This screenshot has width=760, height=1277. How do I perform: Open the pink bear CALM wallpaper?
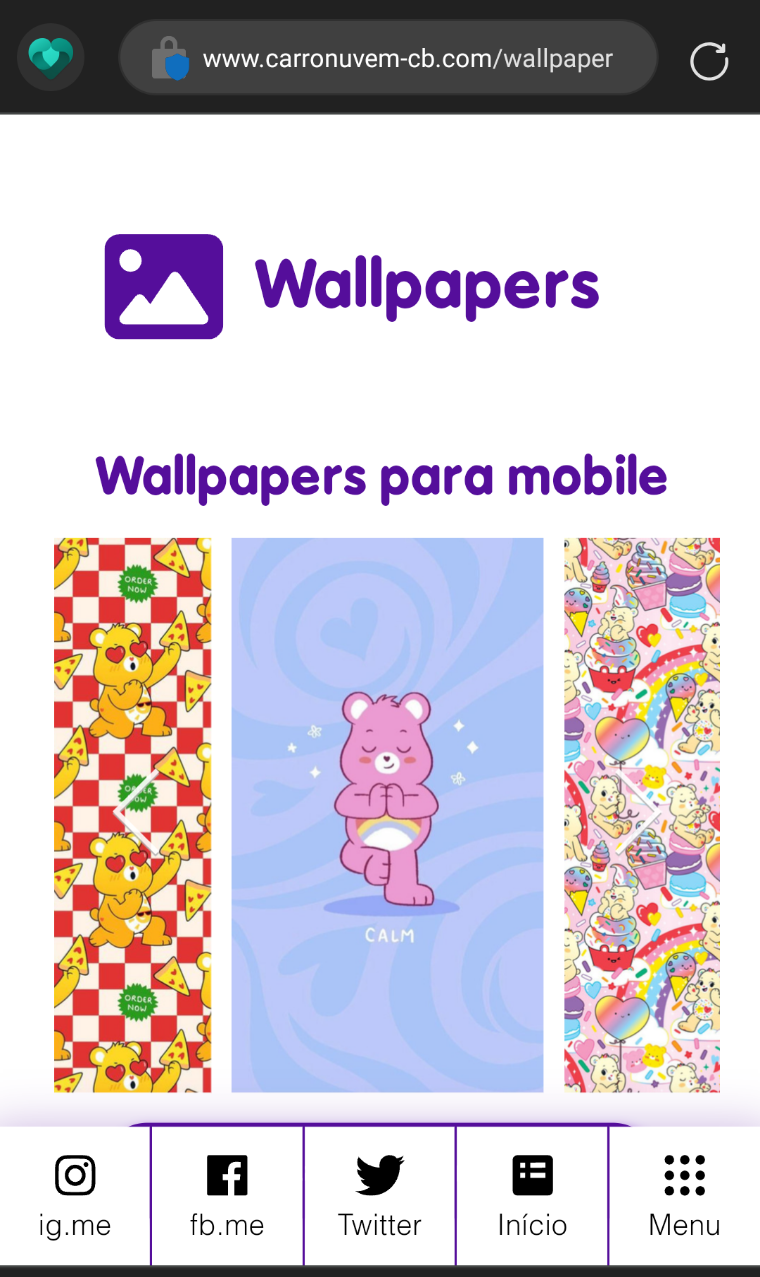(388, 815)
